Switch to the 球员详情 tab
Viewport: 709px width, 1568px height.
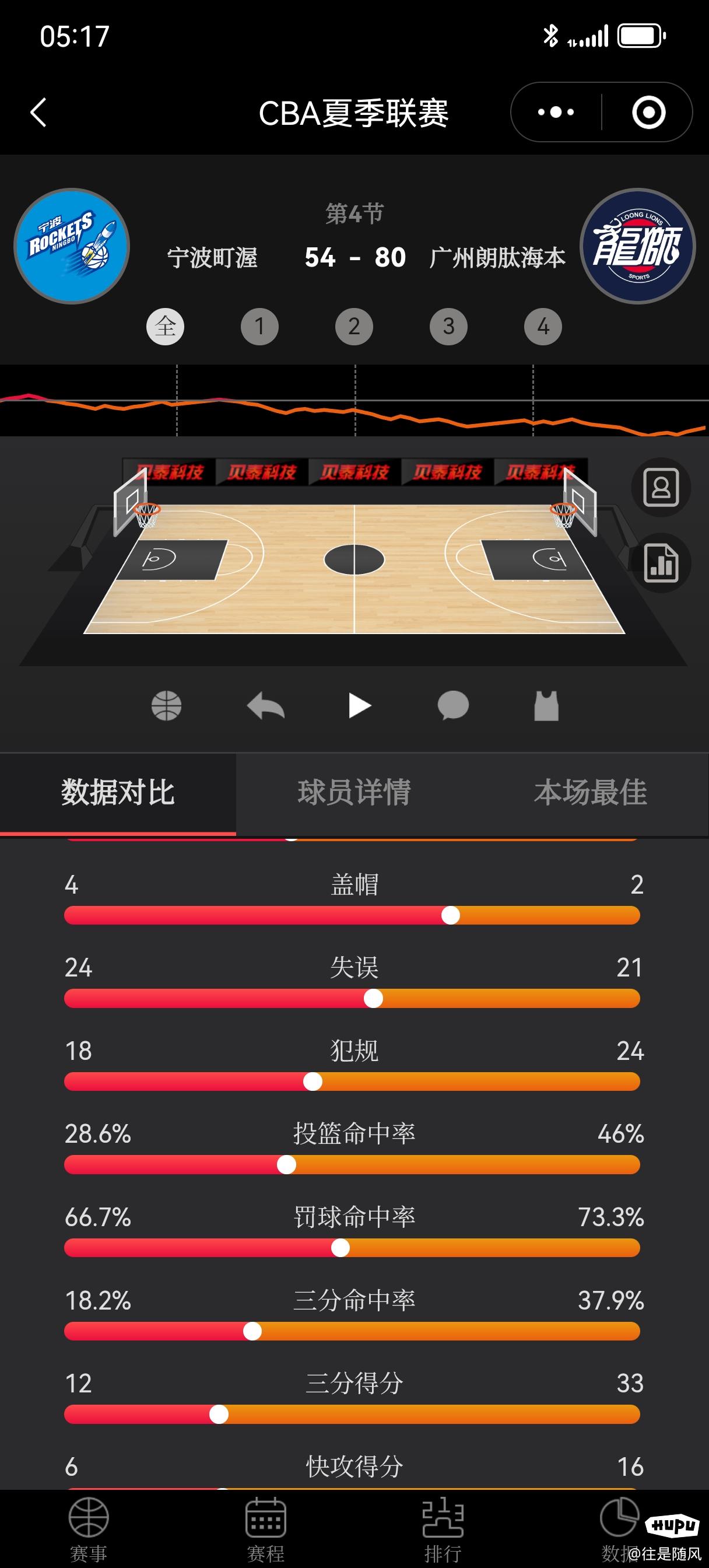[353, 793]
